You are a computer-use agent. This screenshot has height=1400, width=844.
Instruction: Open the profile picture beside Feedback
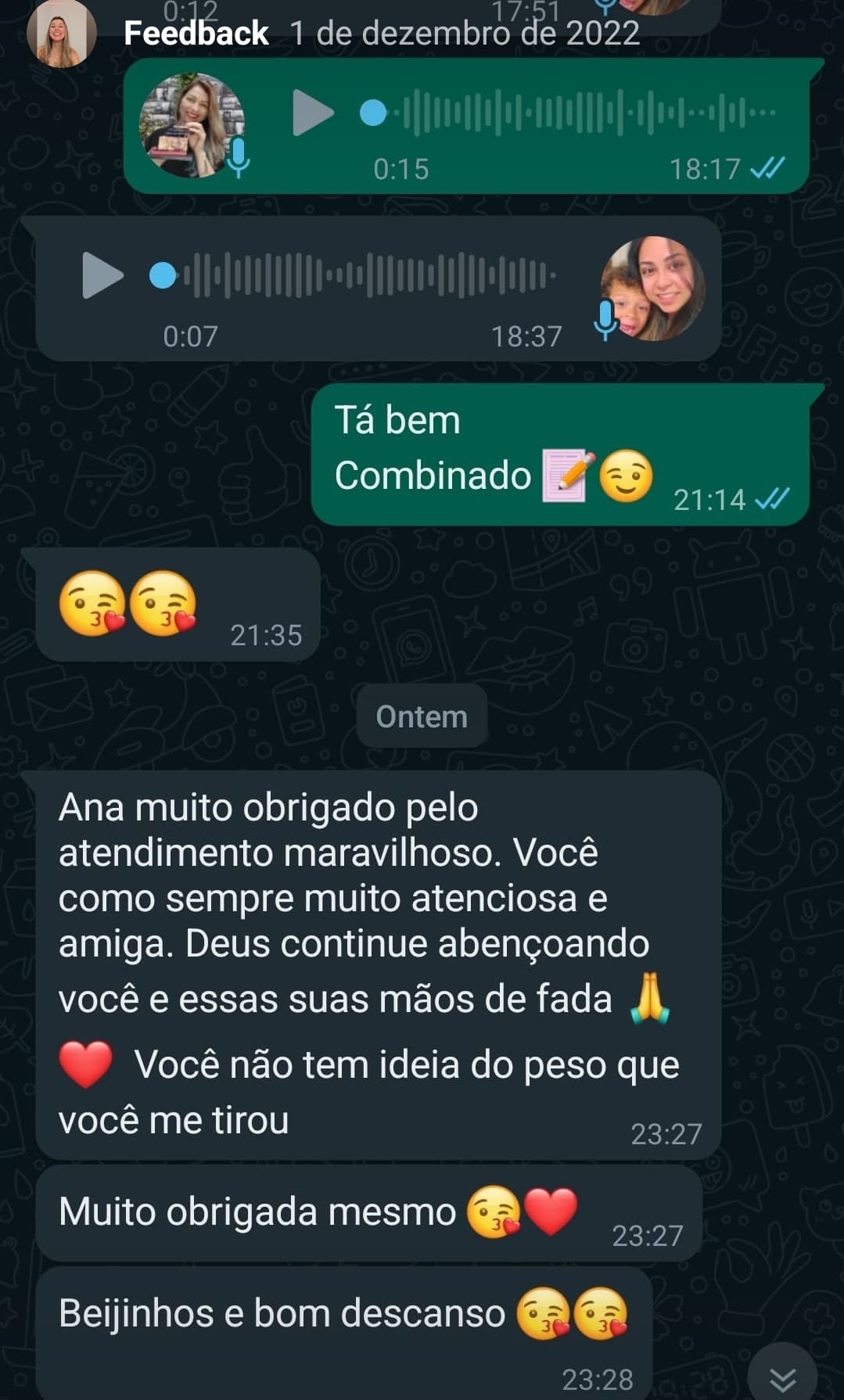coord(61,34)
